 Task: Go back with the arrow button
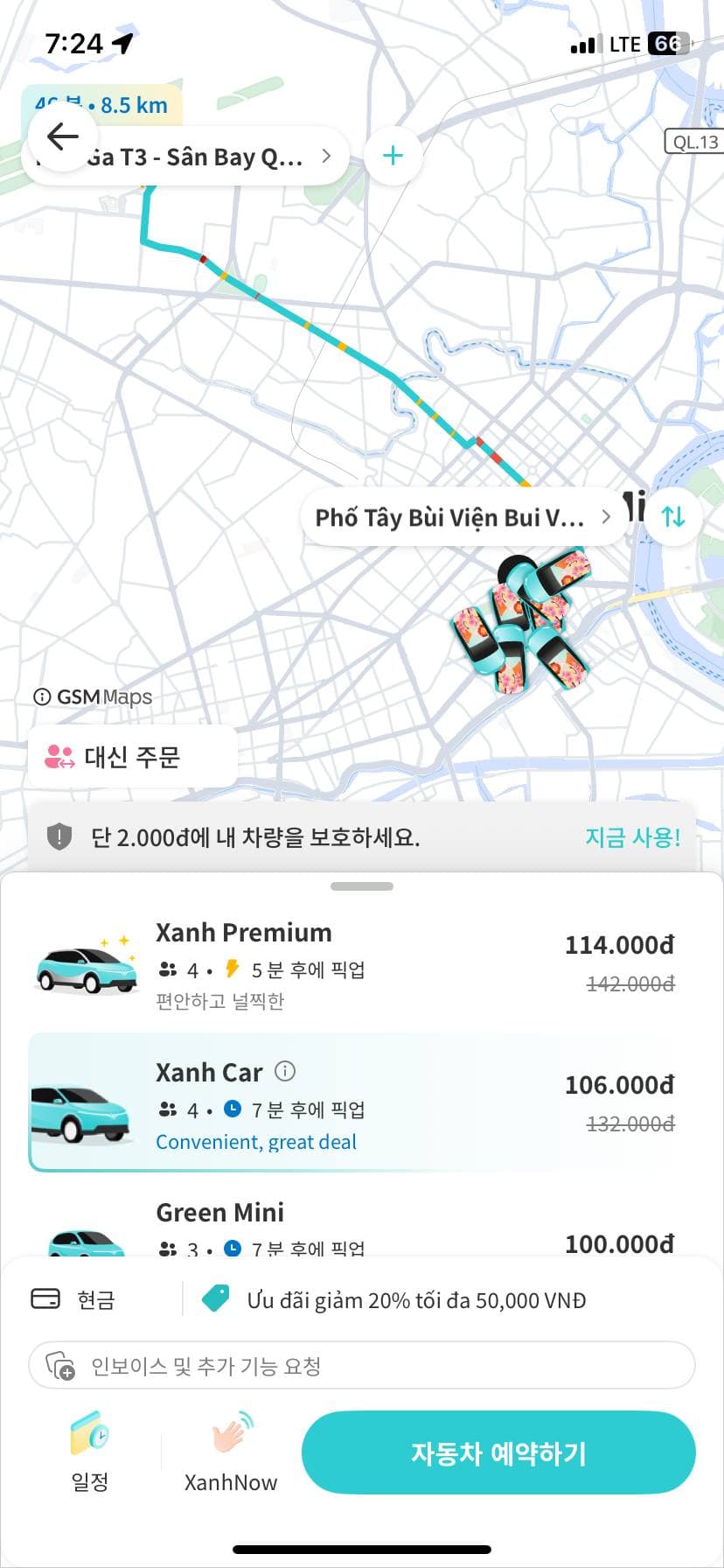point(62,136)
